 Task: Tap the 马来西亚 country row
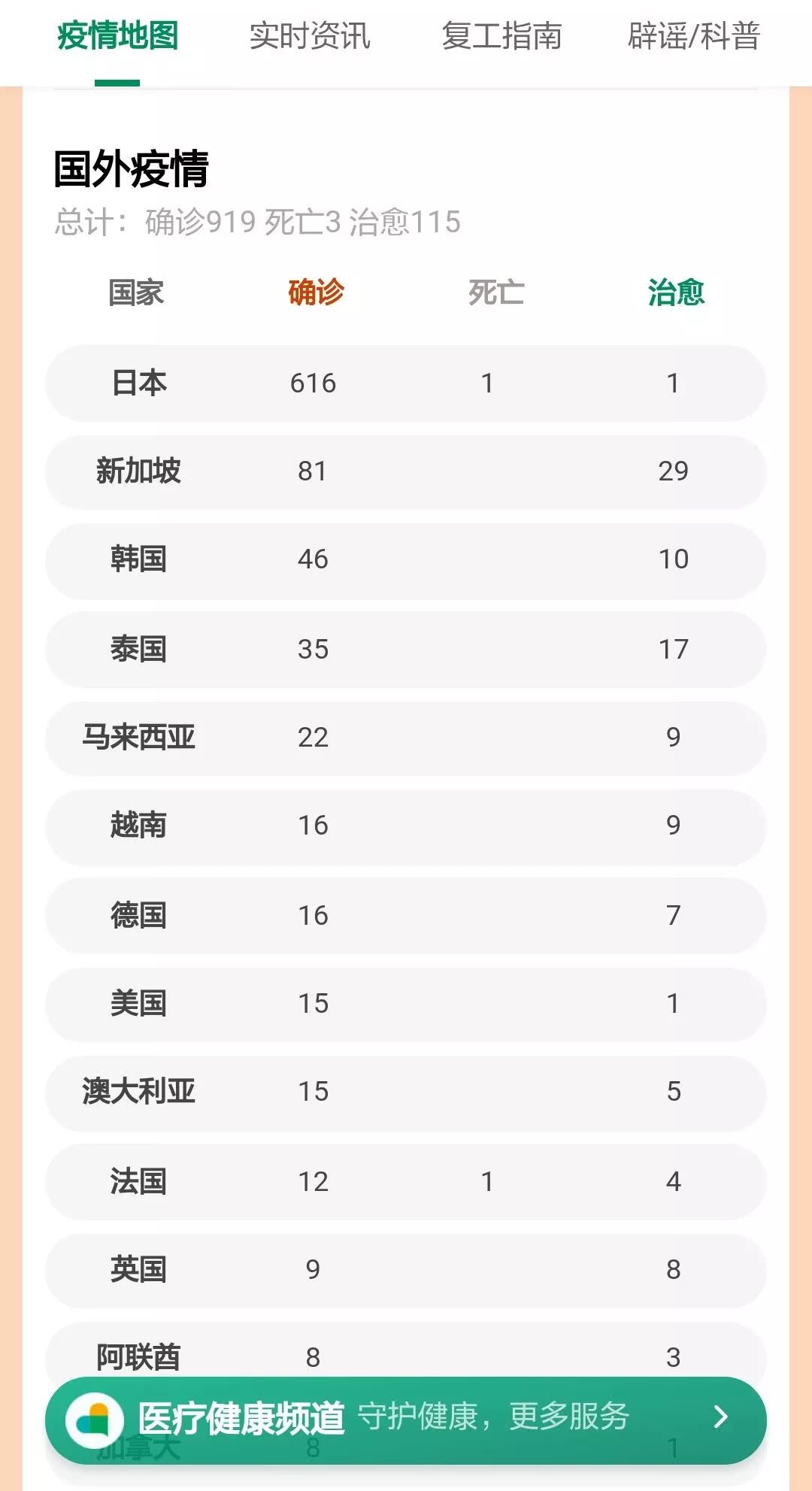point(406,738)
